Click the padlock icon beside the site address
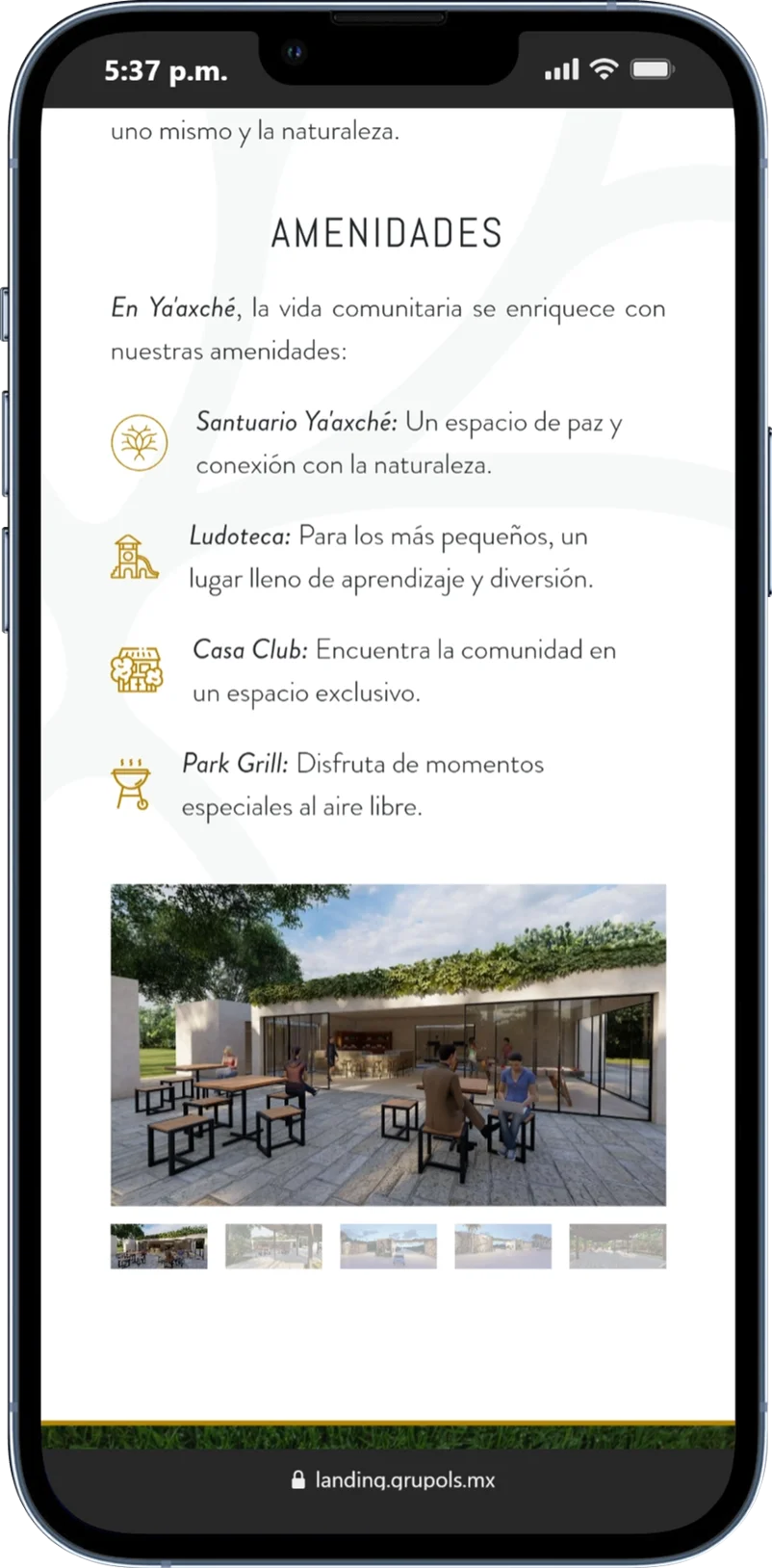The image size is (772, 1568). coord(298,1479)
